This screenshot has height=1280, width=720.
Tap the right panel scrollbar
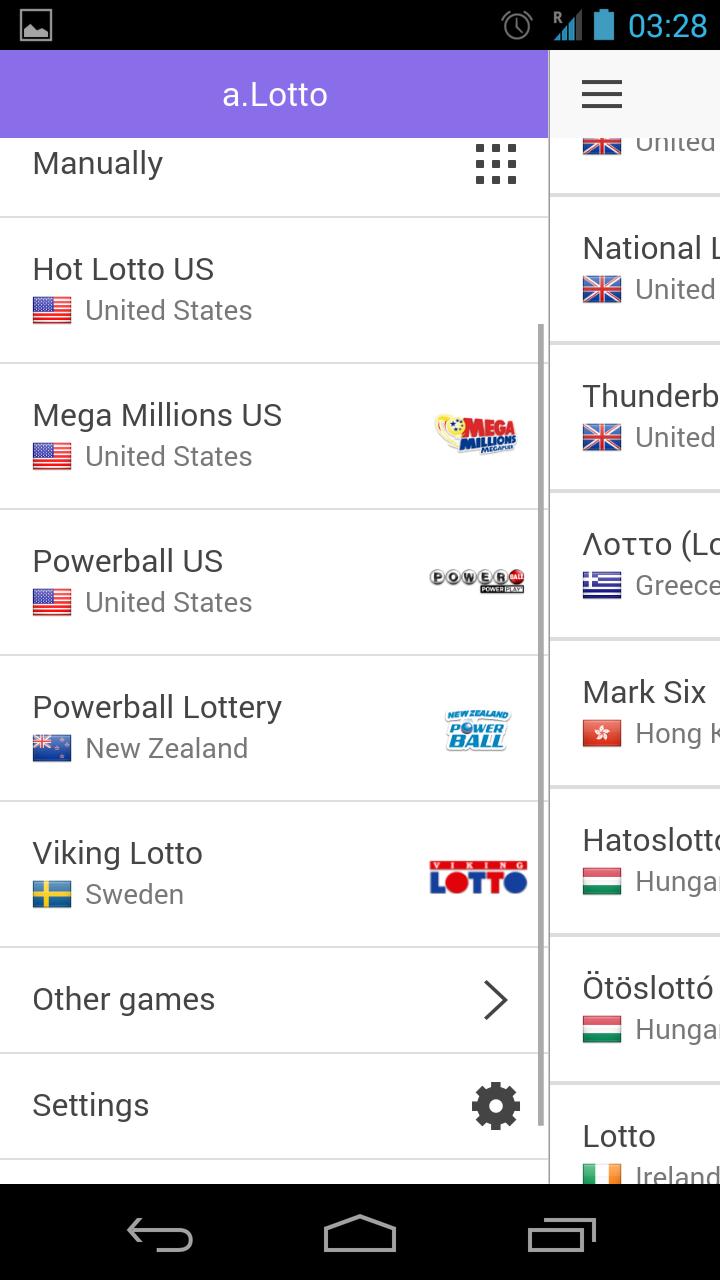coord(545,700)
